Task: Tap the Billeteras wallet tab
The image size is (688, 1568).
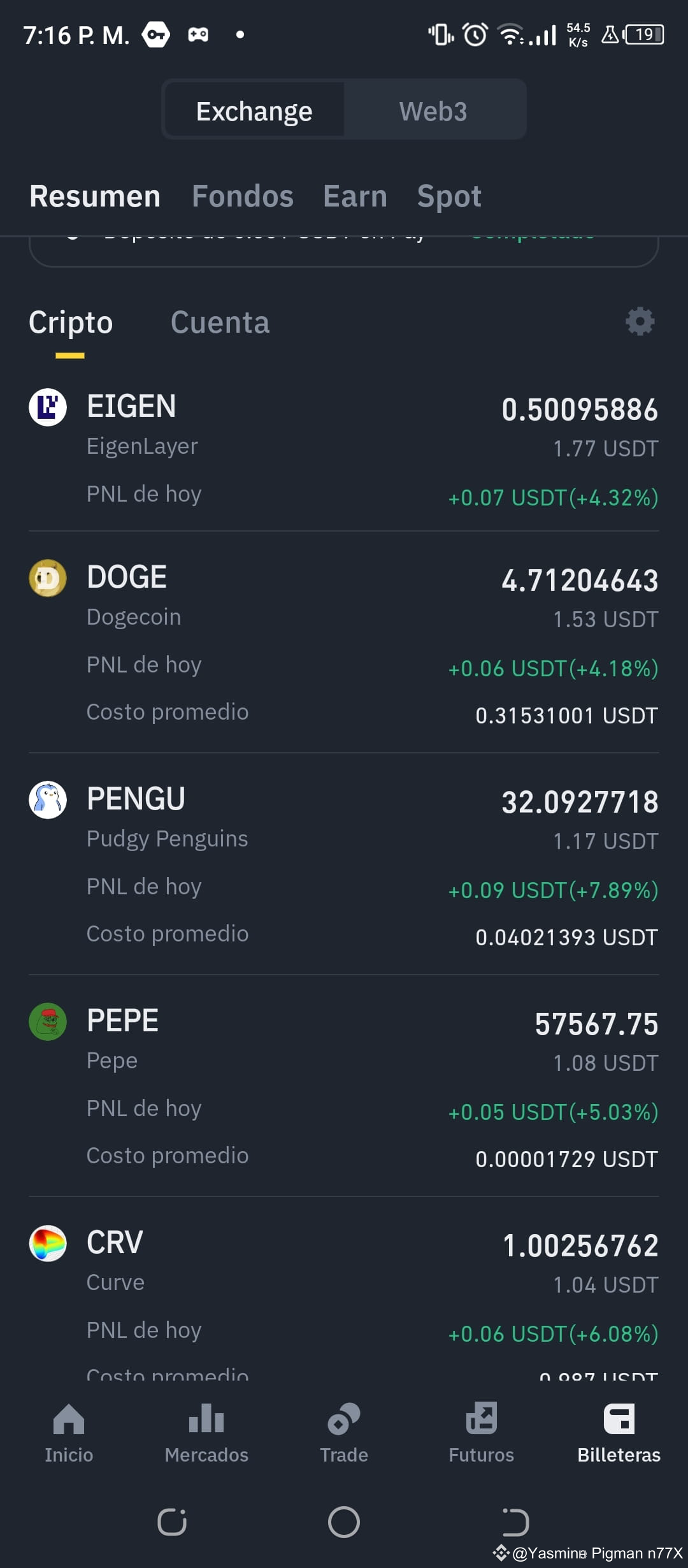Action: (x=619, y=1434)
